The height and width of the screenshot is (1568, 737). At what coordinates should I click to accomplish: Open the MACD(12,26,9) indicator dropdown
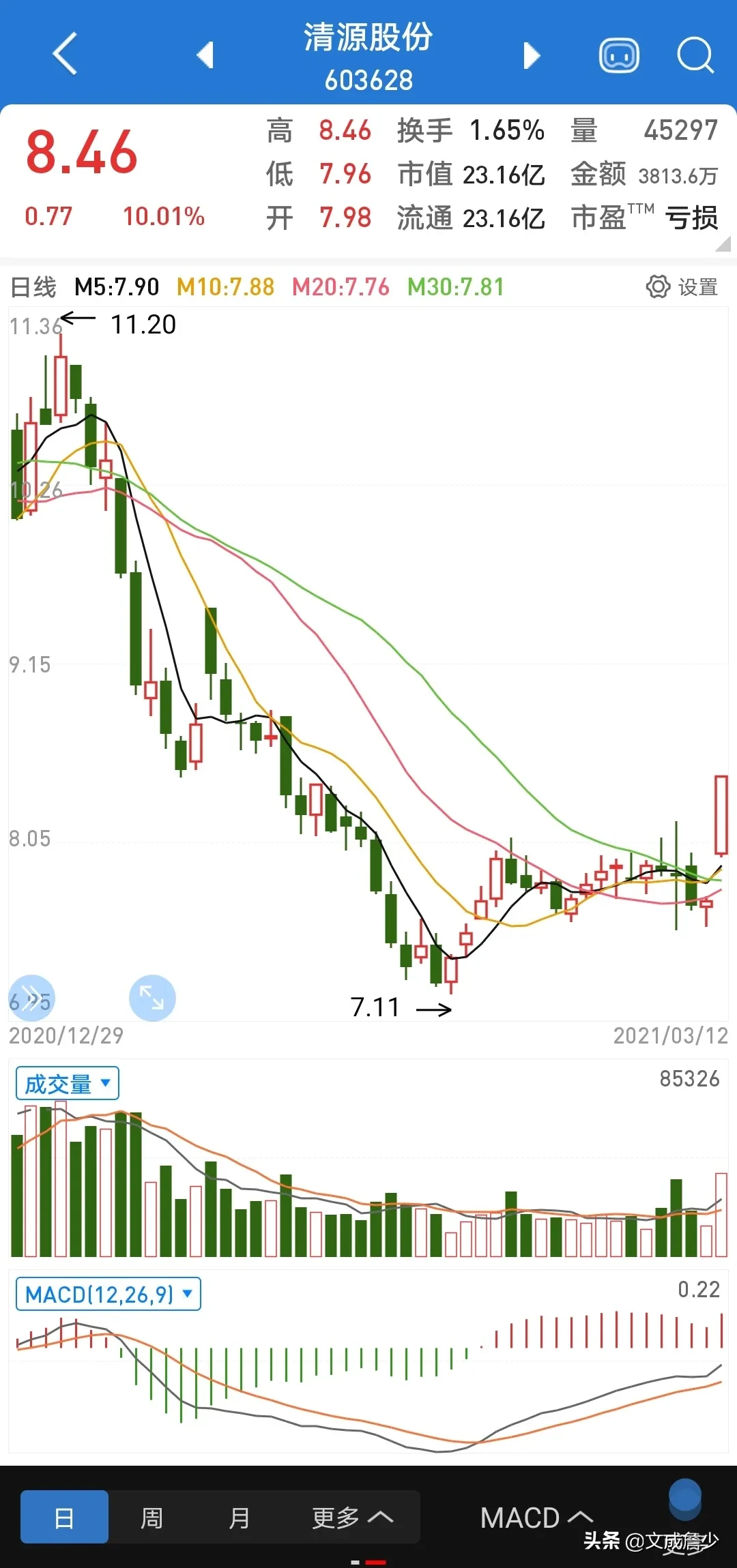pyautogui.click(x=109, y=1294)
